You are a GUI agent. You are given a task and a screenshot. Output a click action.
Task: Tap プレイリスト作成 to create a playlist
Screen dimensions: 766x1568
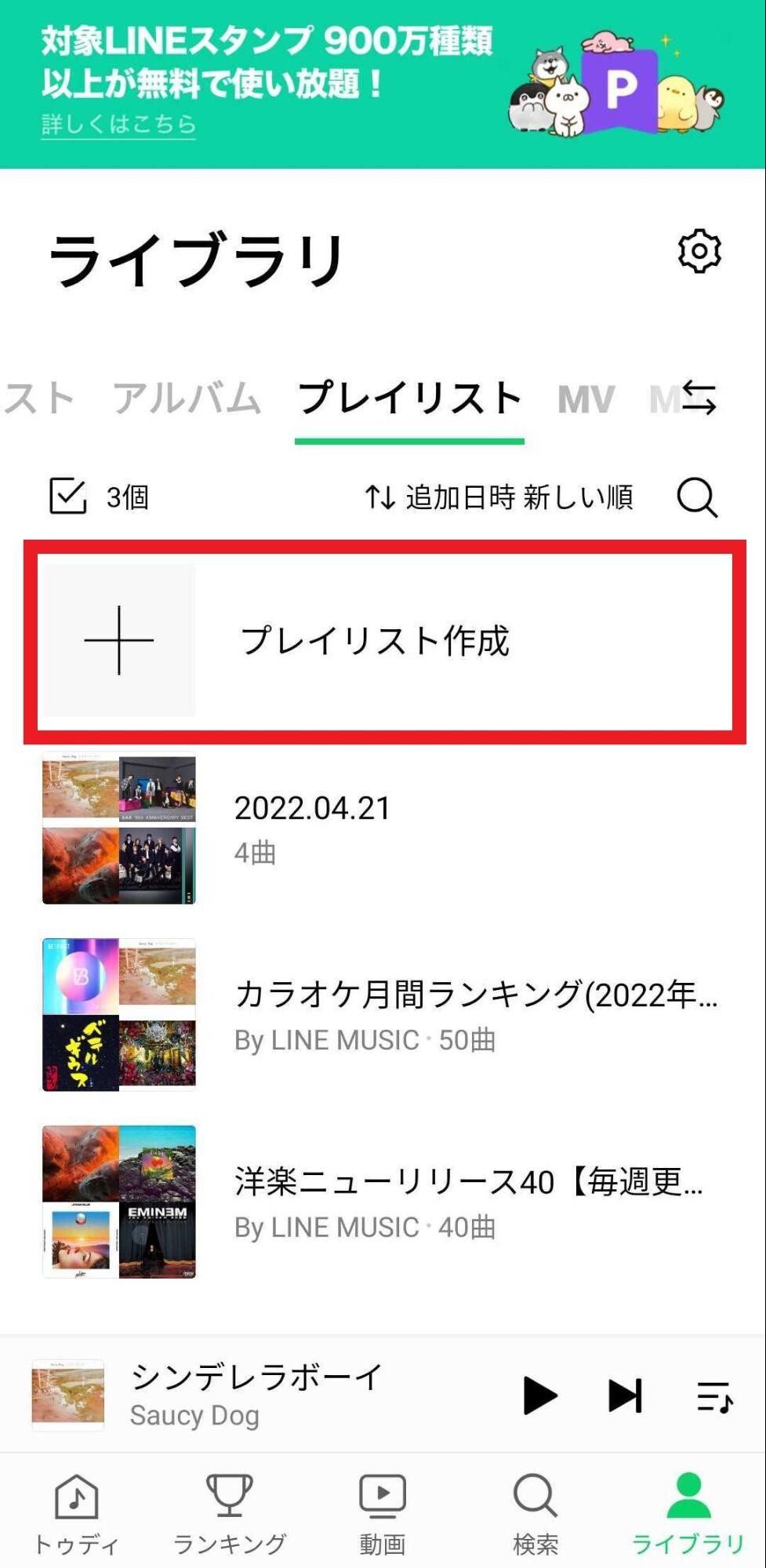(376, 640)
